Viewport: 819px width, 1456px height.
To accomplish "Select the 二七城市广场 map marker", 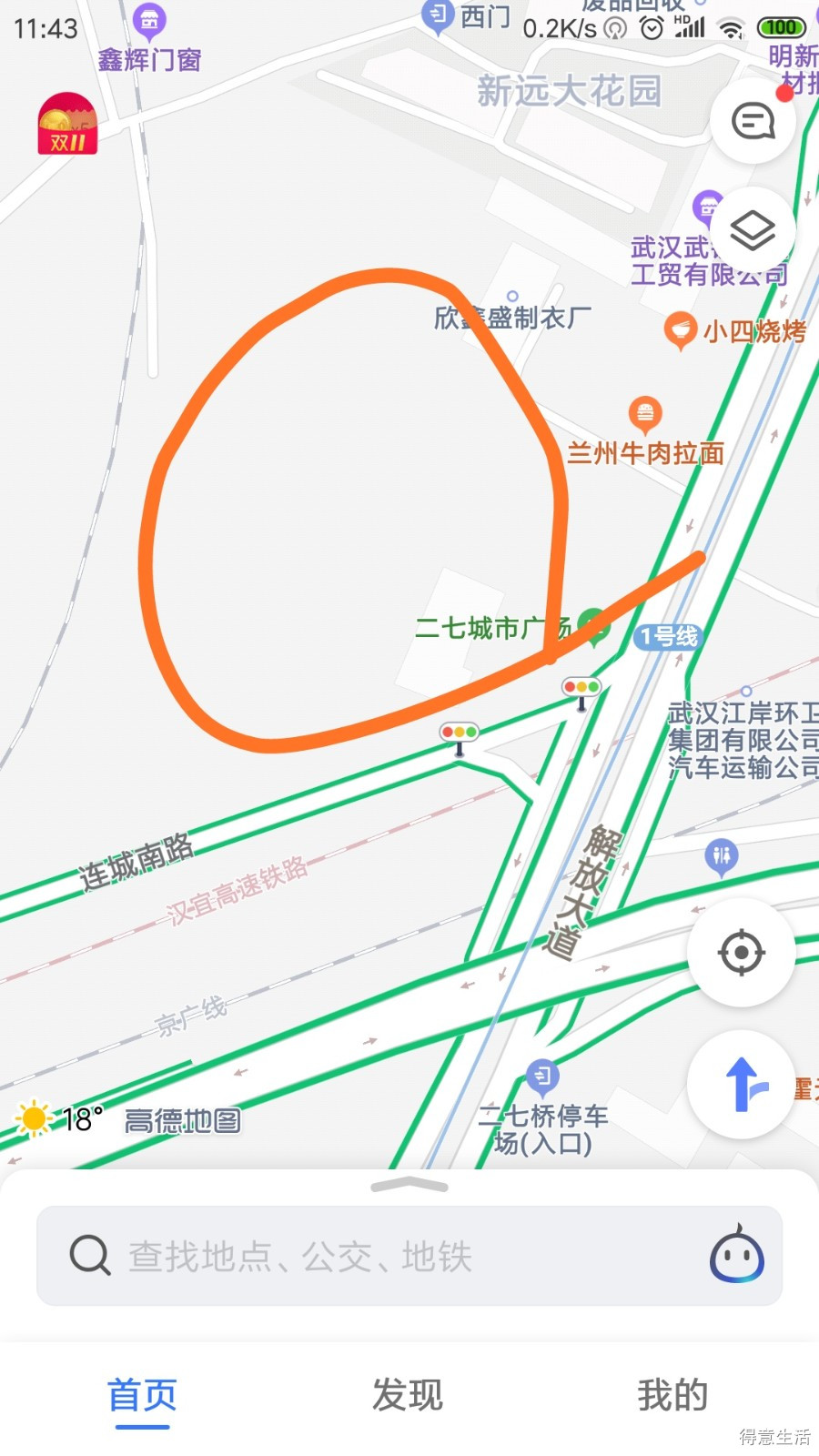I will pos(593,626).
